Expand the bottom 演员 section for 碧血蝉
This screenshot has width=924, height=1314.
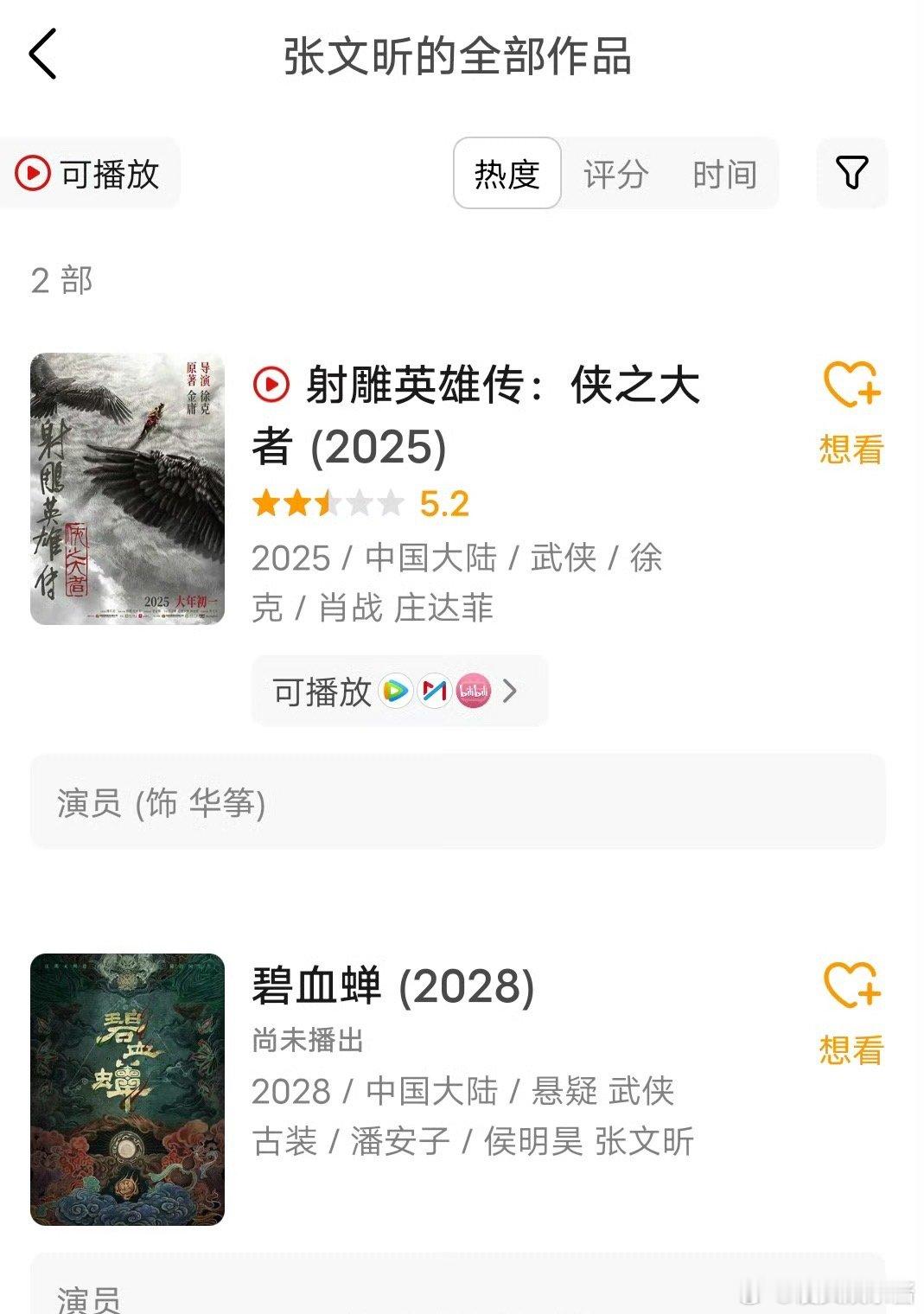click(462, 1295)
